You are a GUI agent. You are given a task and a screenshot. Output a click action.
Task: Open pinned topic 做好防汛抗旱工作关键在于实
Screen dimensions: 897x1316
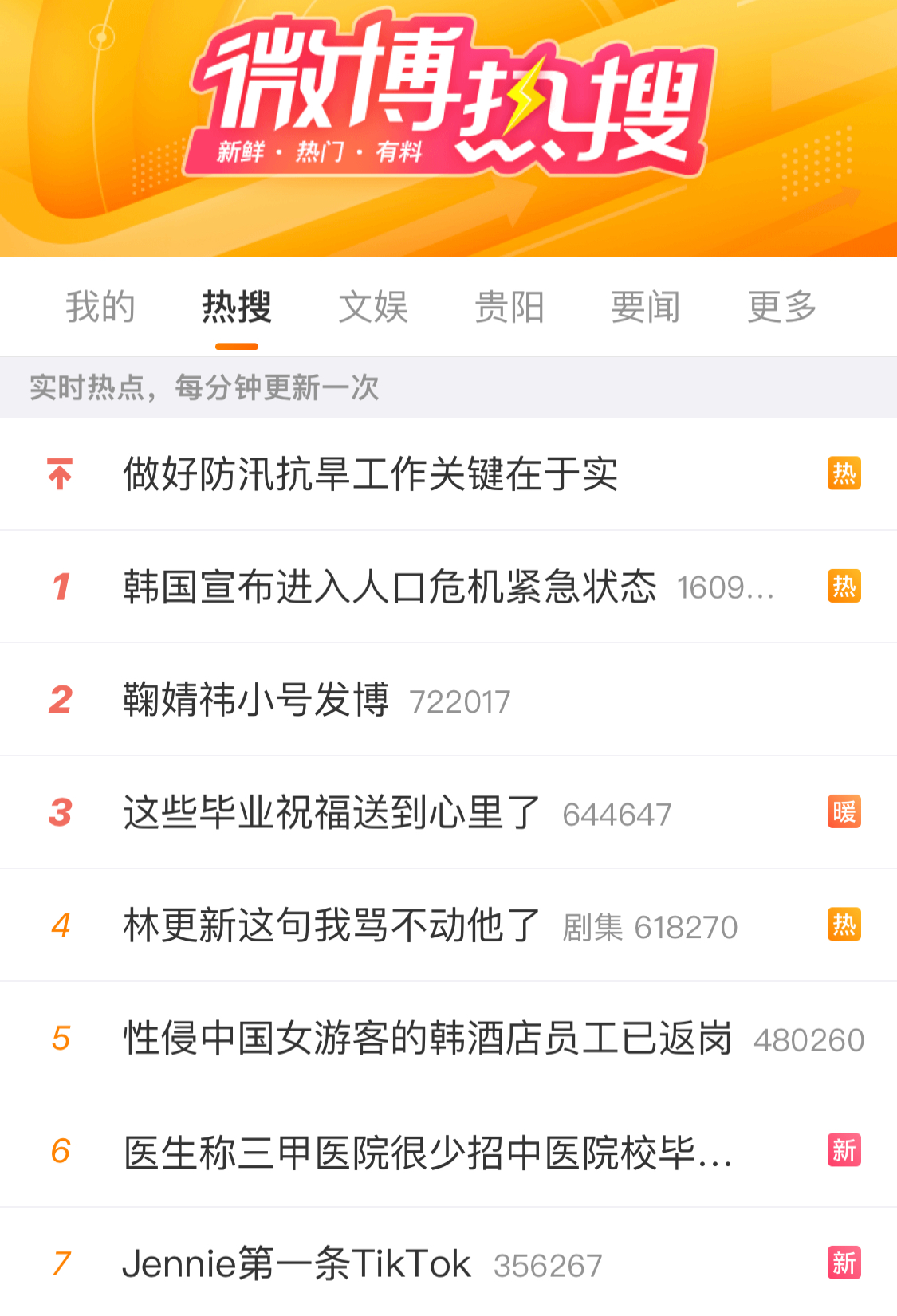click(x=371, y=474)
